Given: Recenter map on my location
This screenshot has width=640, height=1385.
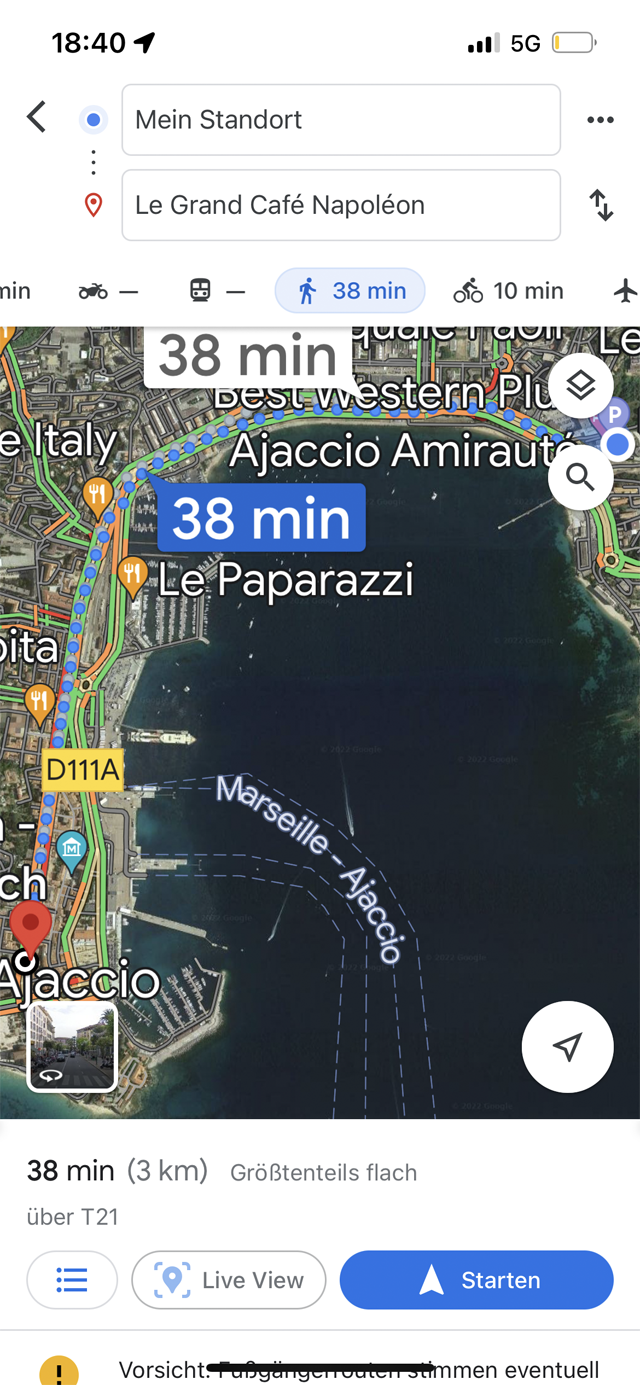Looking at the screenshot, I should tap(567, 1047).
